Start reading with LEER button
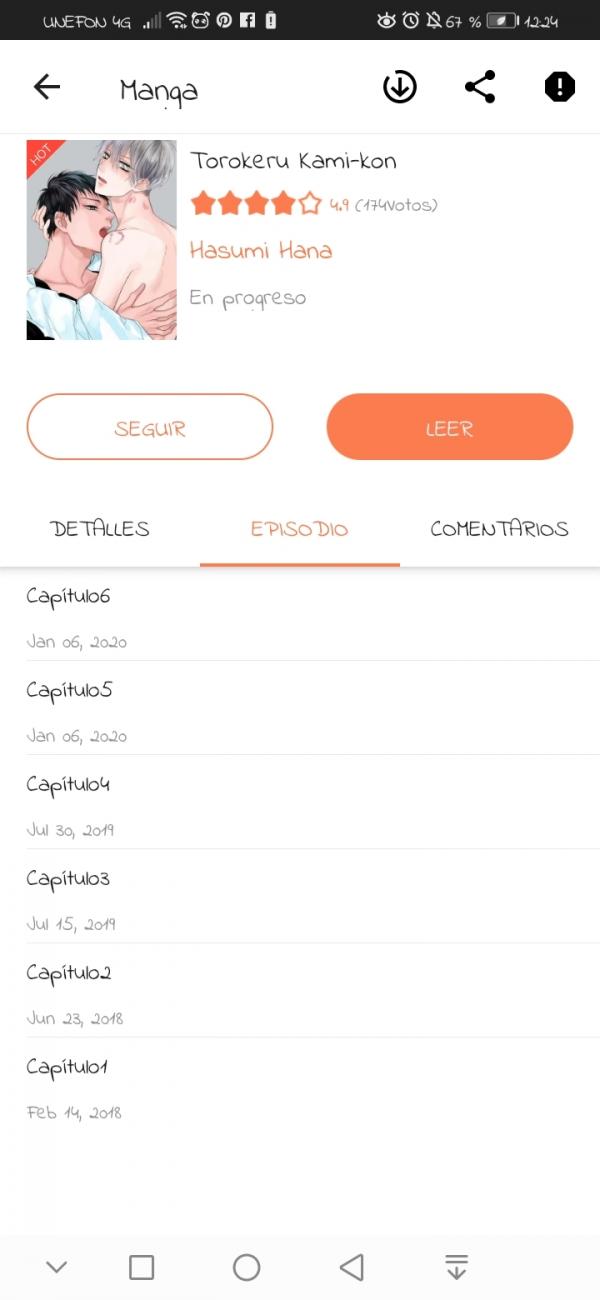The image size is (600, 1300). (x=450, y=427)
